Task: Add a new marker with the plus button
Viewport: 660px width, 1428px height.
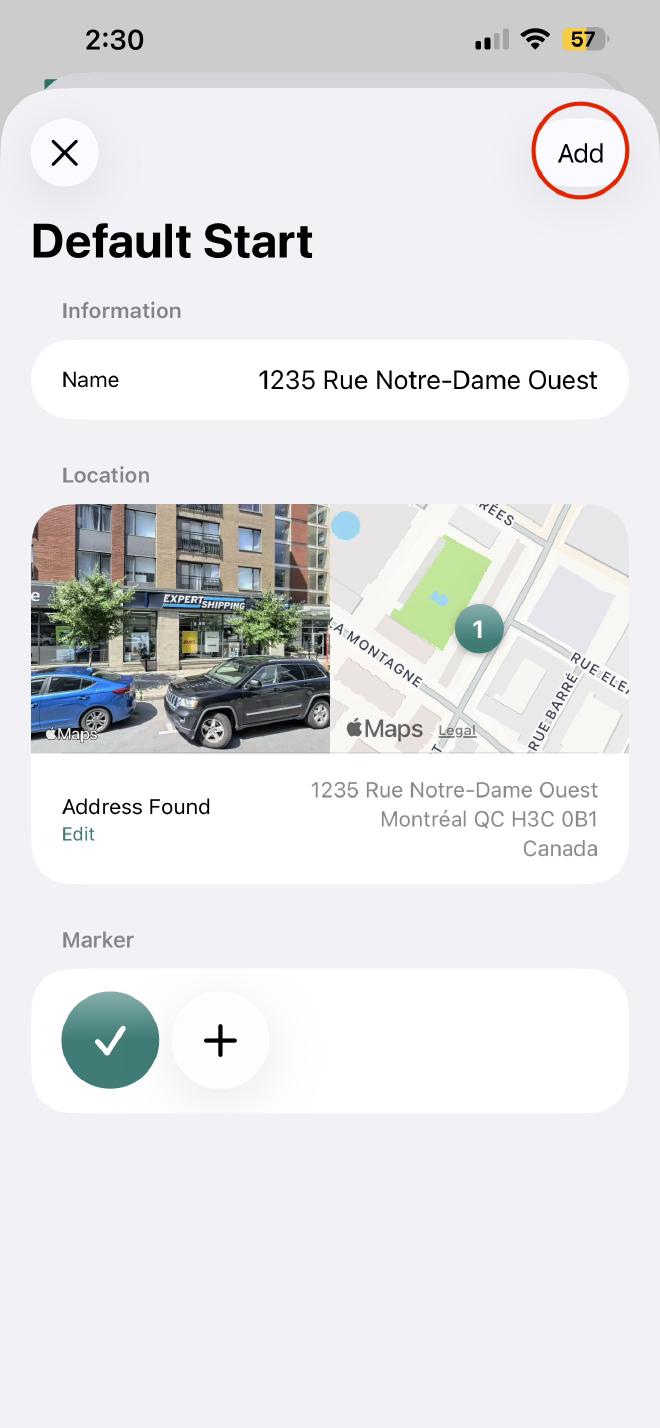Action: point(220,1040)
